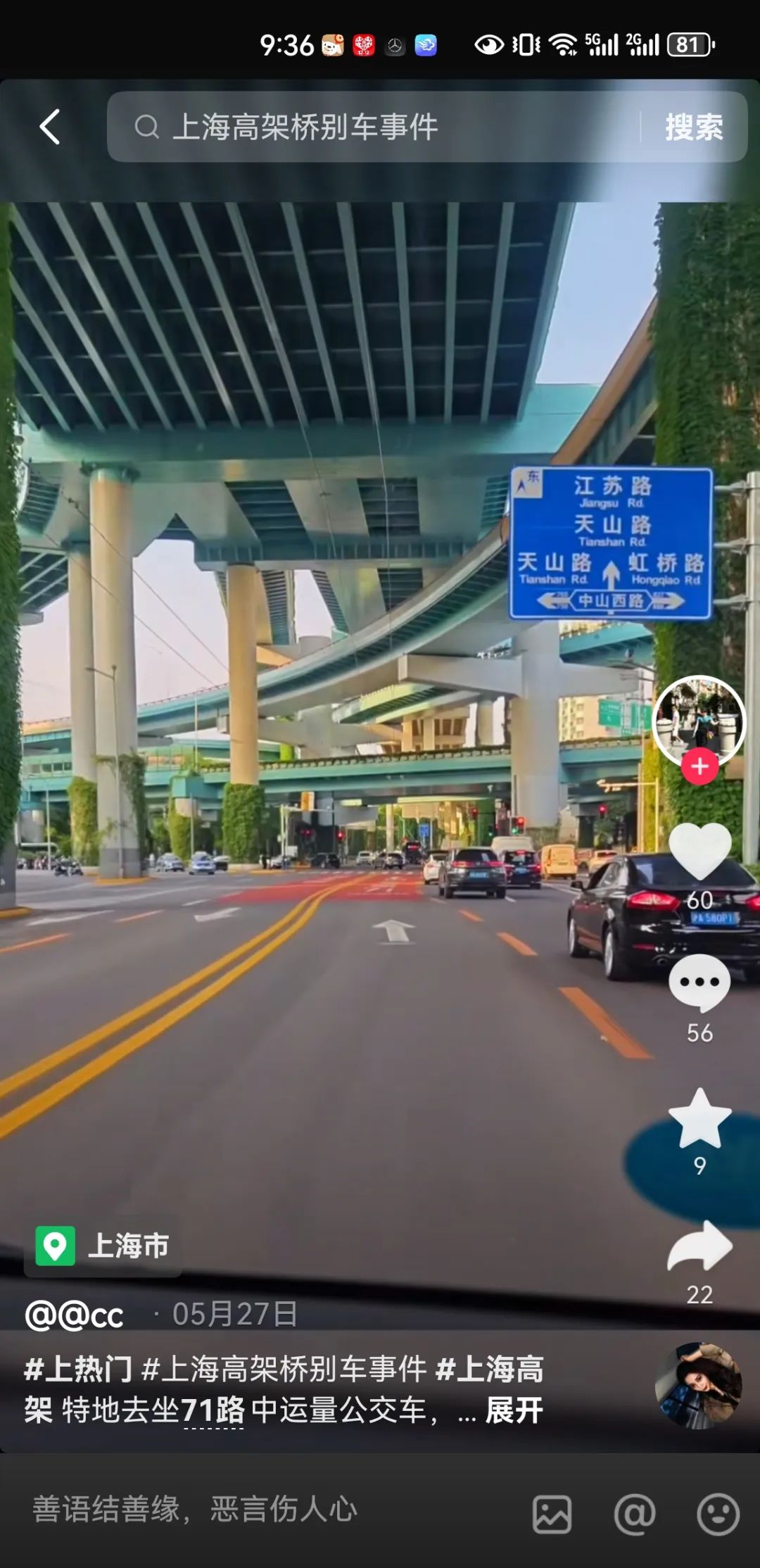
Task: Like this video with the heart
Action: (x=699, y=850)
